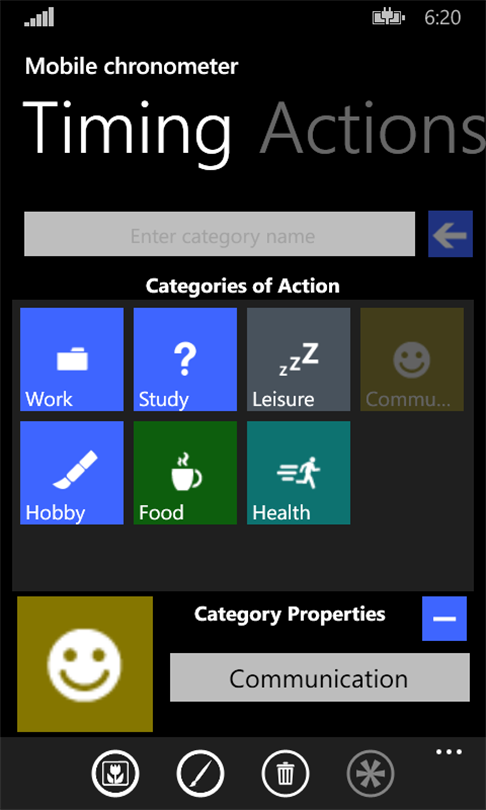Tap the blue arrow button beside name field
Screen dimensions: 486x810
[x=450, y=234]
